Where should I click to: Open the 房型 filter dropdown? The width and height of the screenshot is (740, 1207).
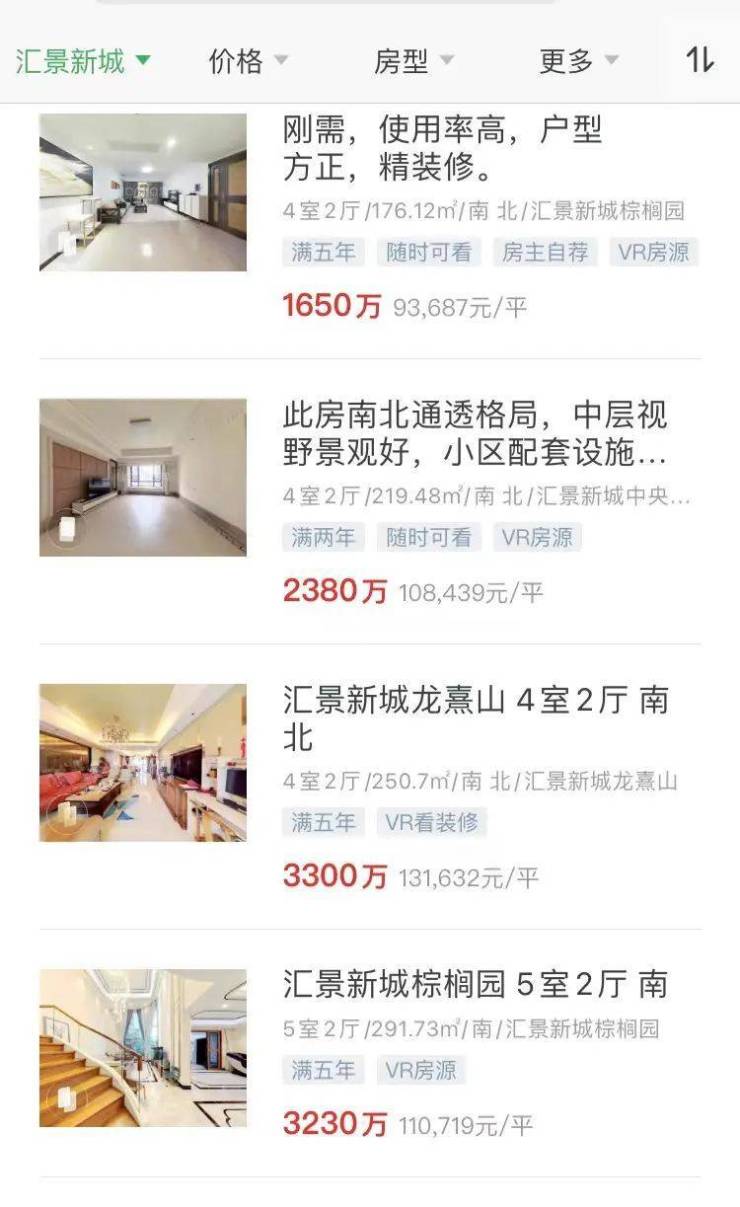tap(413, 61)
